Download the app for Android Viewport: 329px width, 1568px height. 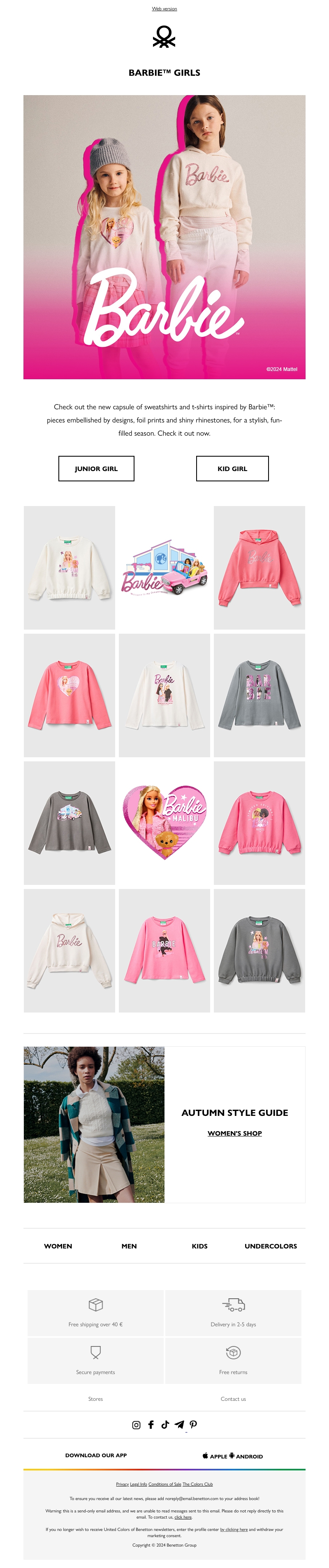[246, 1456]
